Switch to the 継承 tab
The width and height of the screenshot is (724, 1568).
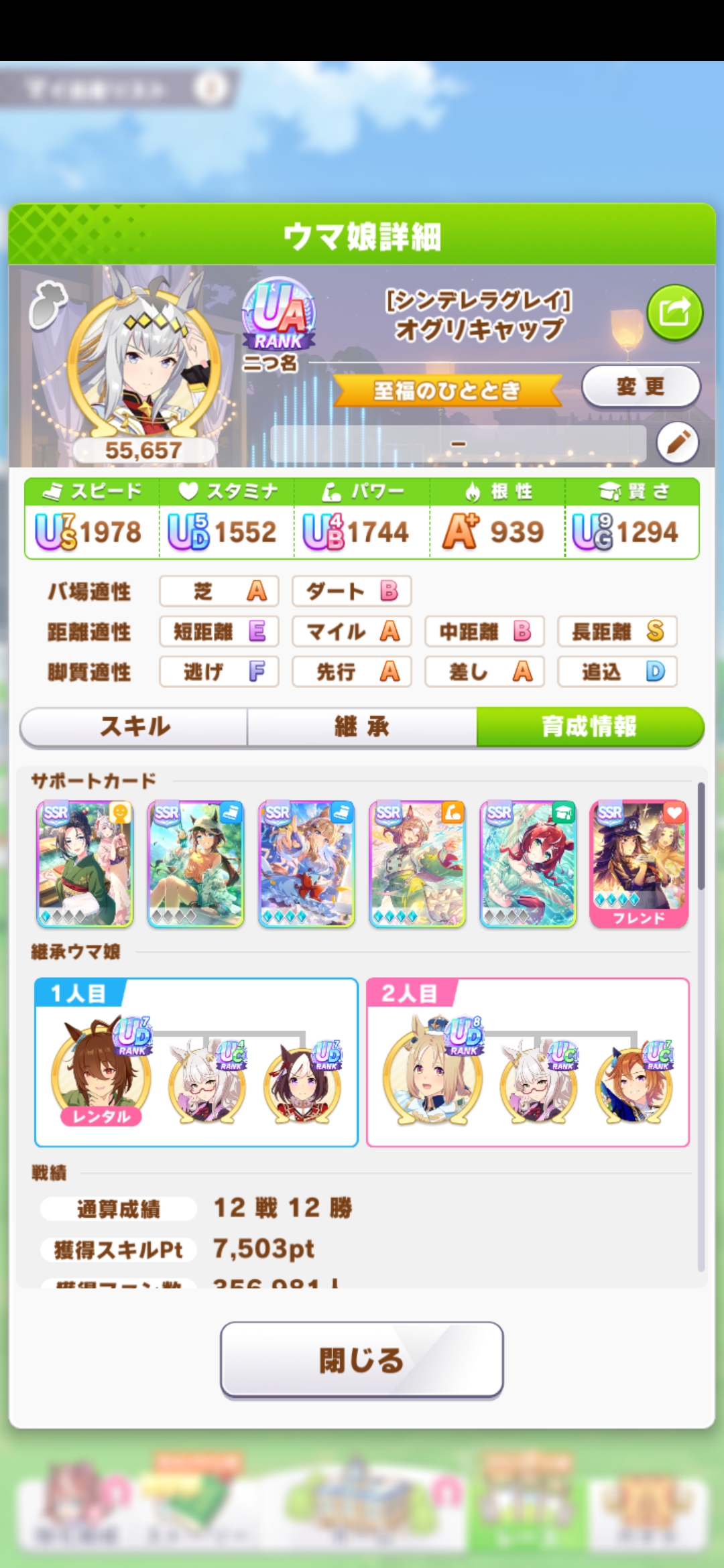point(362,726)
